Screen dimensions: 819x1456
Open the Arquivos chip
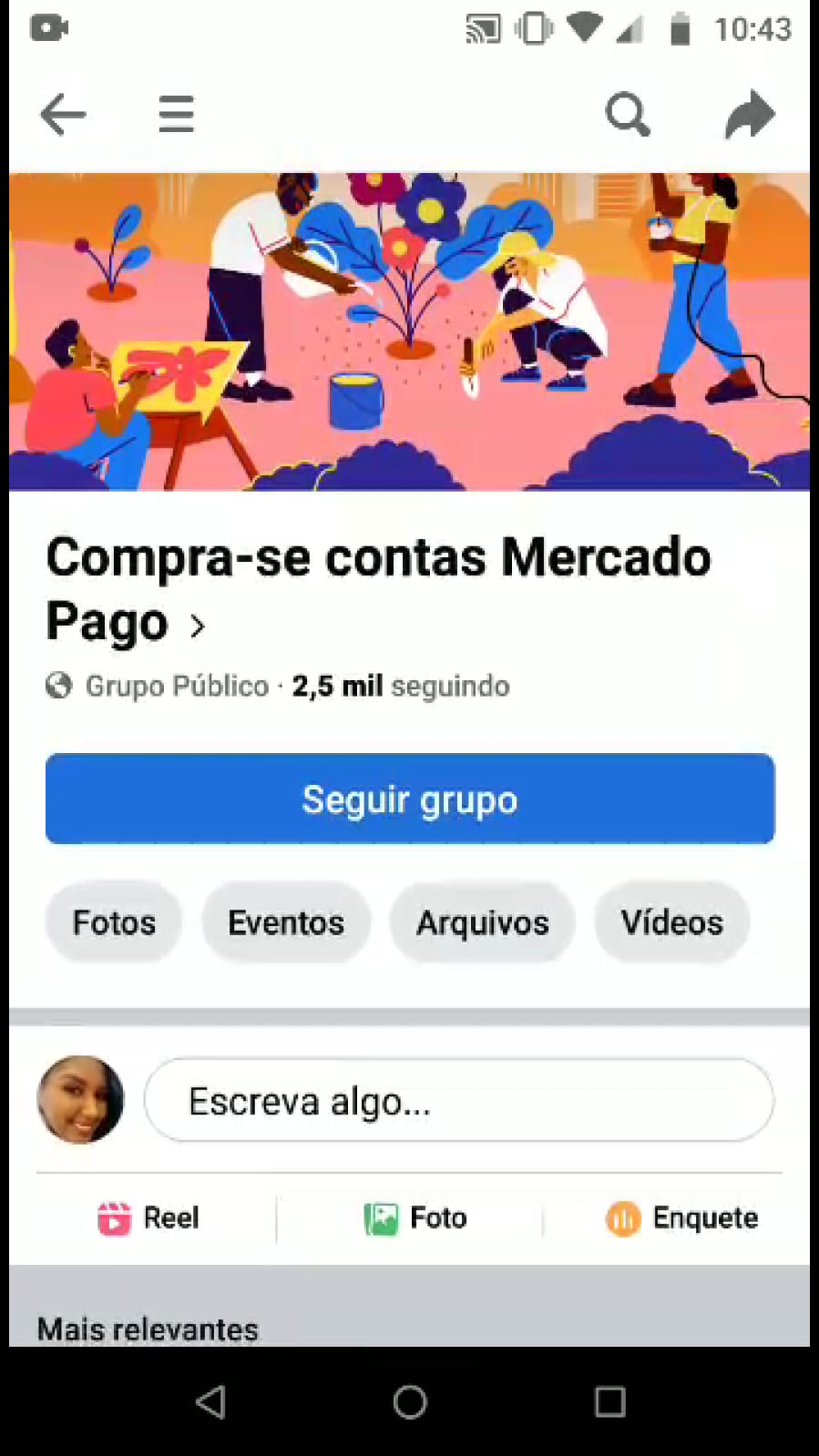click(483, 922)
